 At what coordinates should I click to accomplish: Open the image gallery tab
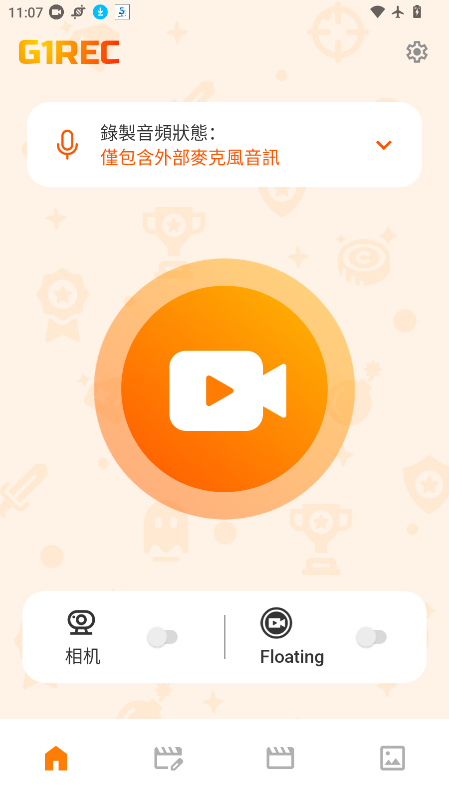pyautogui.click(x=392, y=758)
